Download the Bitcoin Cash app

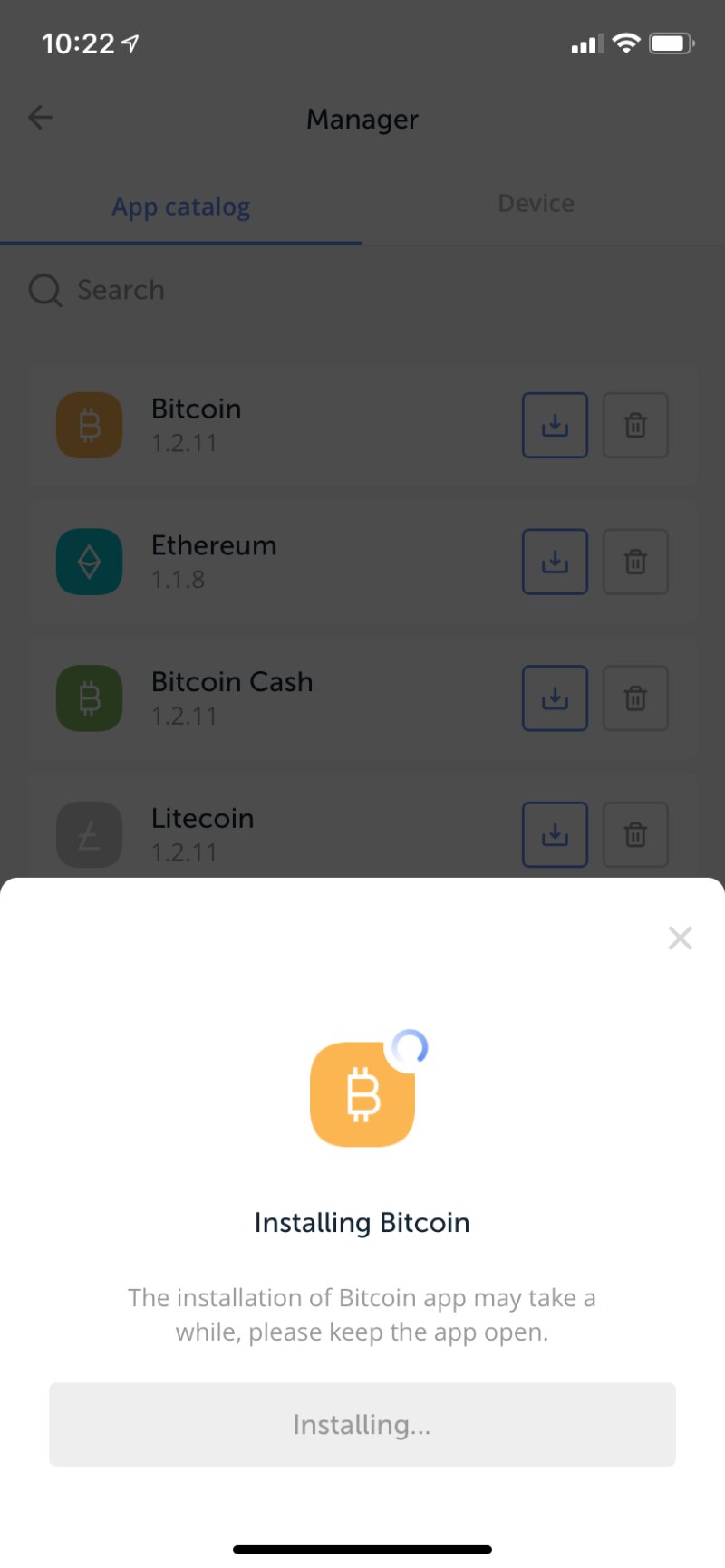point(555,698)
